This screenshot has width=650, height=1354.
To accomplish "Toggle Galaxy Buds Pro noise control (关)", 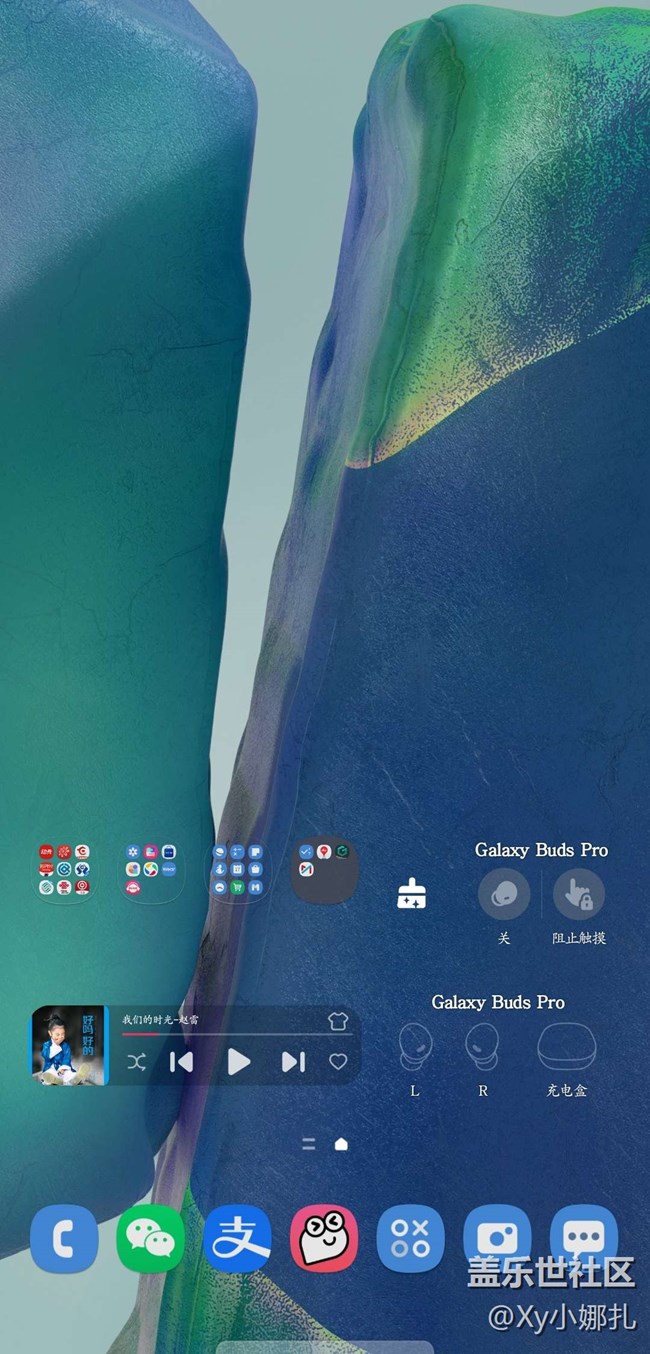I will coord(503,894).
